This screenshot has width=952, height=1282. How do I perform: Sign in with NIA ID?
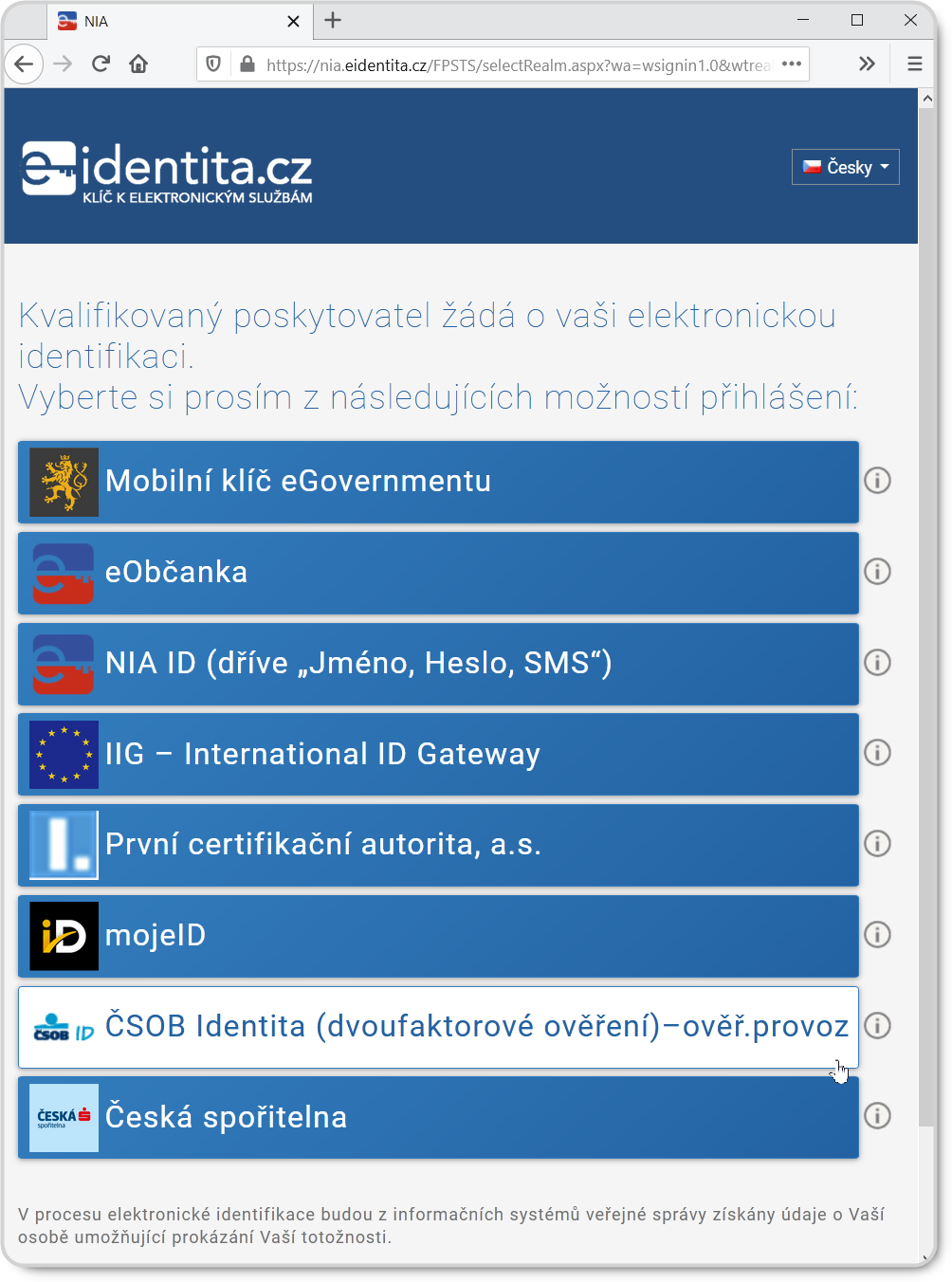click(438, 664)
